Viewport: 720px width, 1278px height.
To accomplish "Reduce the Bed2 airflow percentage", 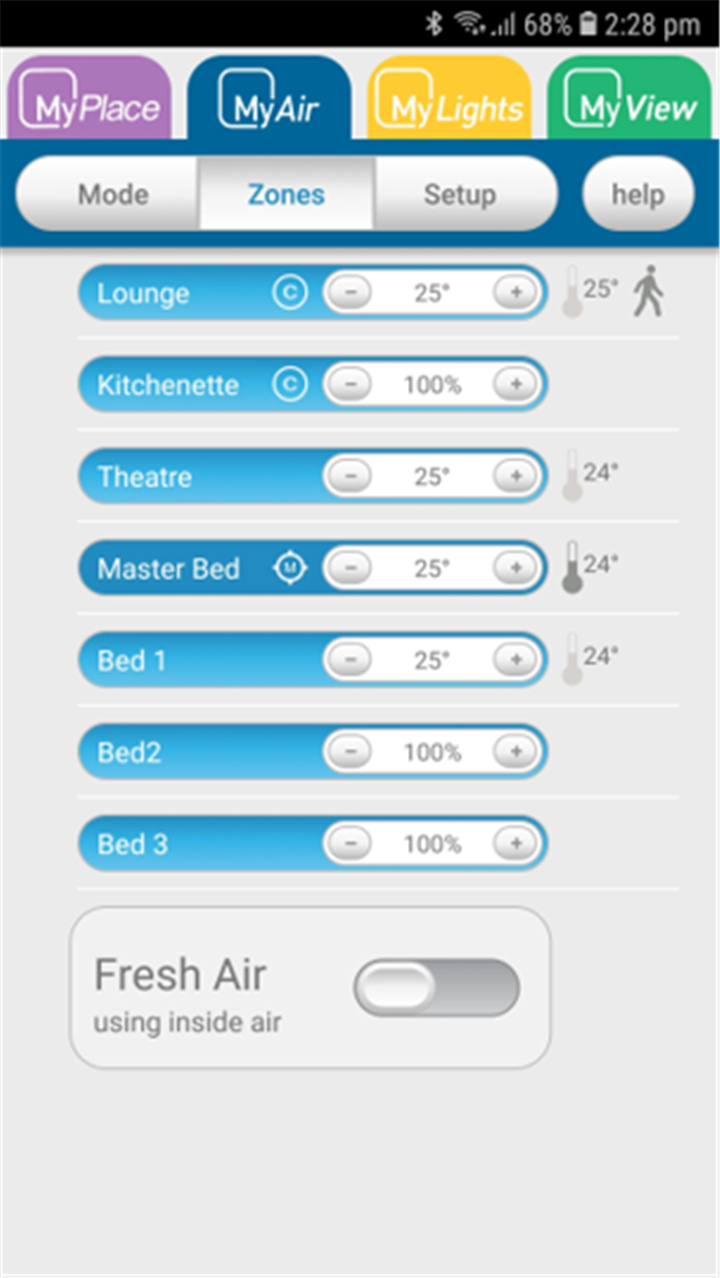I will (x=349, y=752).
